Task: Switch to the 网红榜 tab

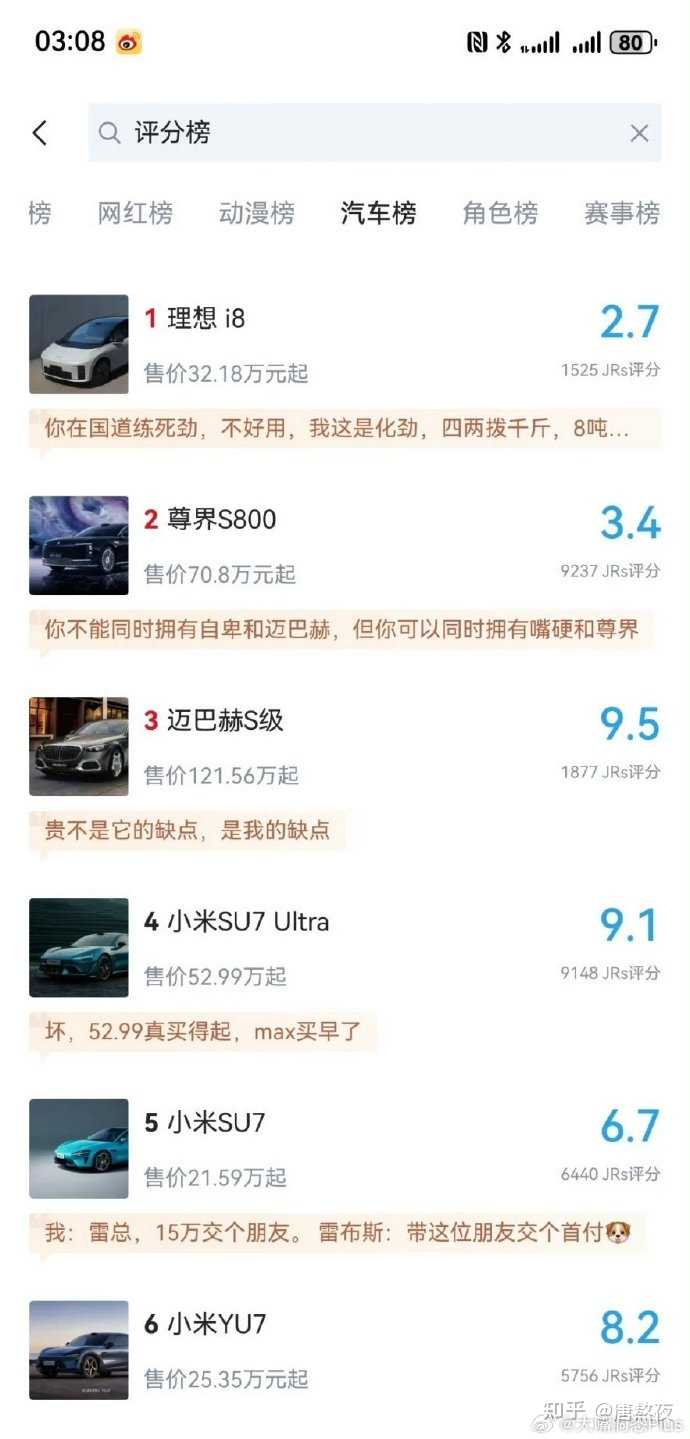Action: coord(135,213)
